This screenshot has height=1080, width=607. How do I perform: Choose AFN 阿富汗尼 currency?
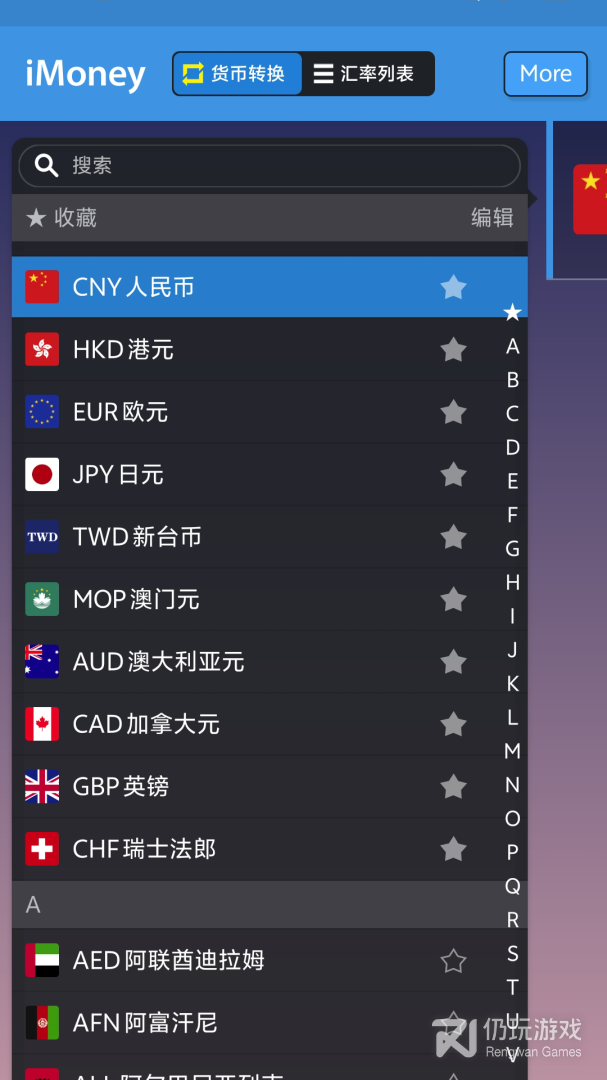(269, 1023)
